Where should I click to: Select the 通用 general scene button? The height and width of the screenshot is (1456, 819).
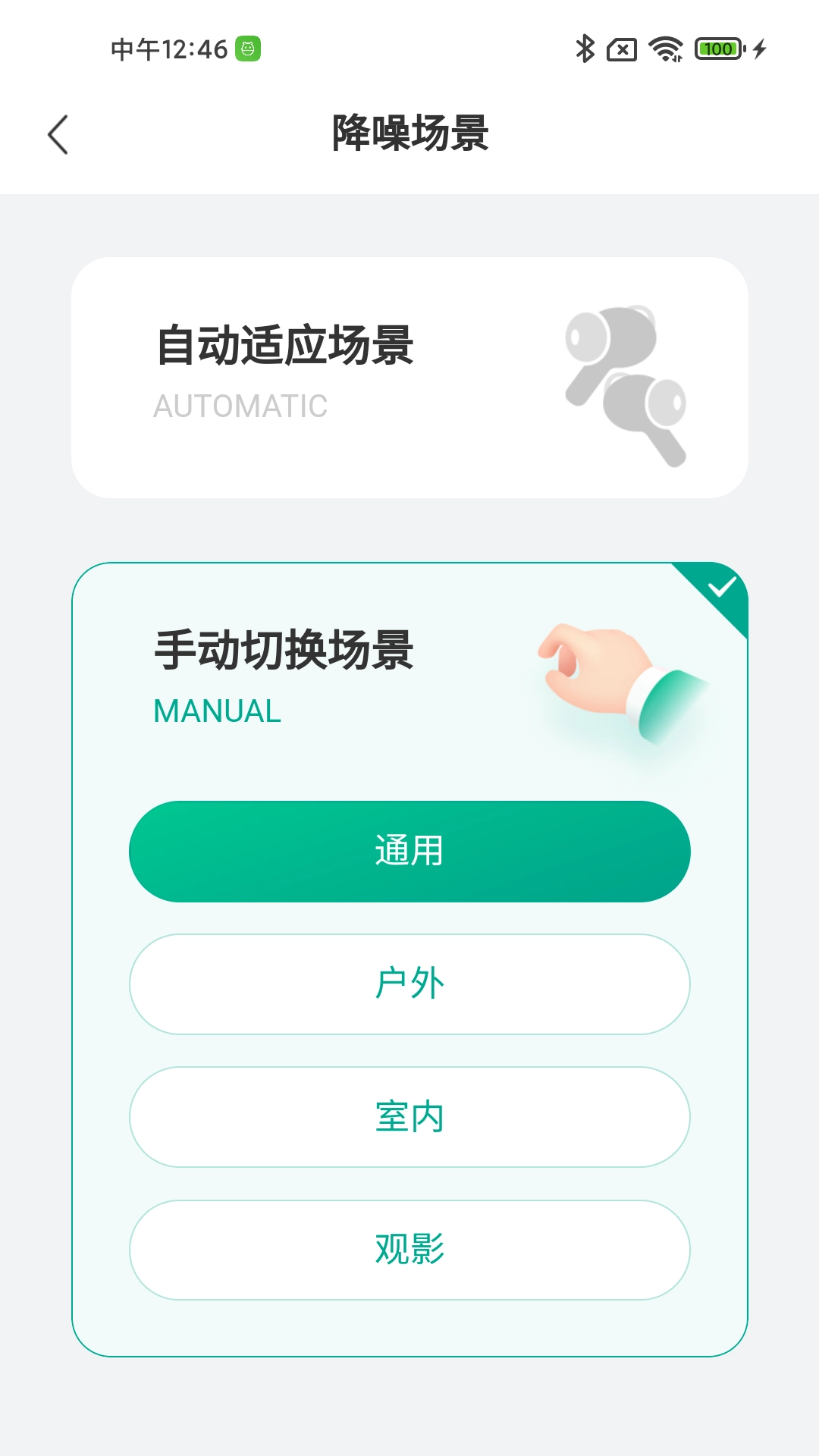(x=409, y=851)
